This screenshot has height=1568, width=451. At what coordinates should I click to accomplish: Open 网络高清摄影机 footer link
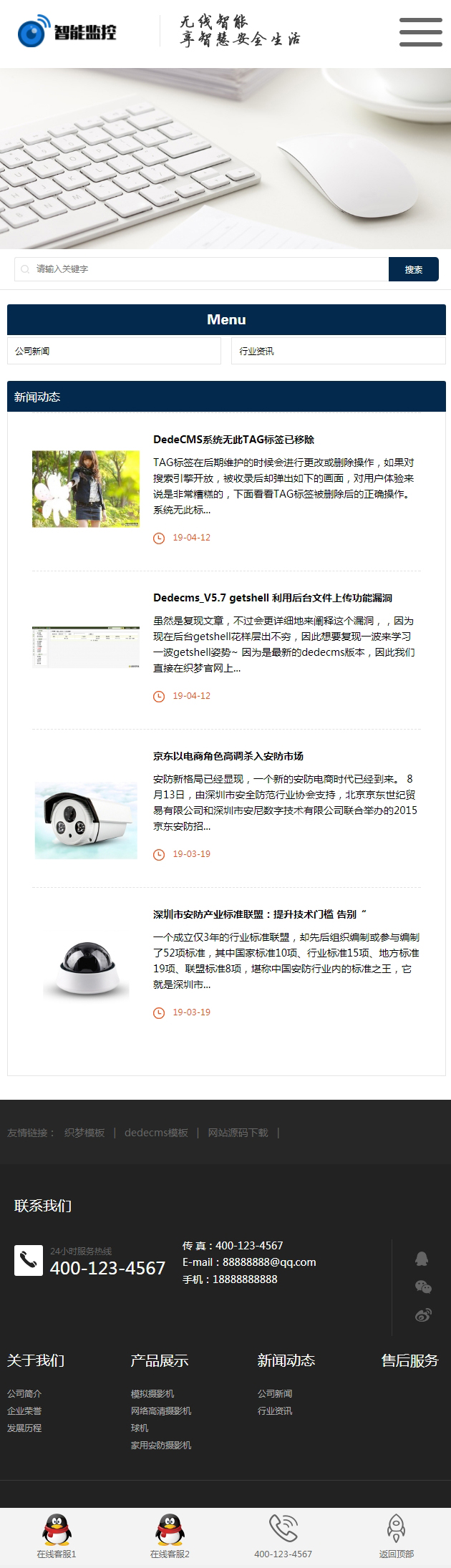(161, 1410)
